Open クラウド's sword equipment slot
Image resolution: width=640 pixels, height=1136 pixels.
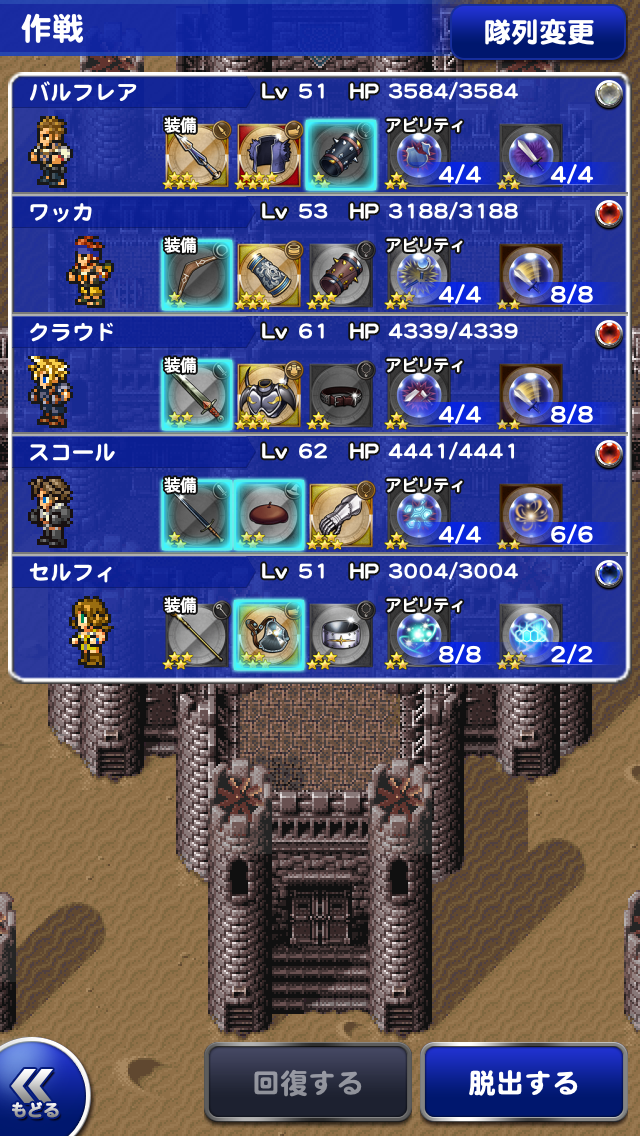click(x=197, y=393)
